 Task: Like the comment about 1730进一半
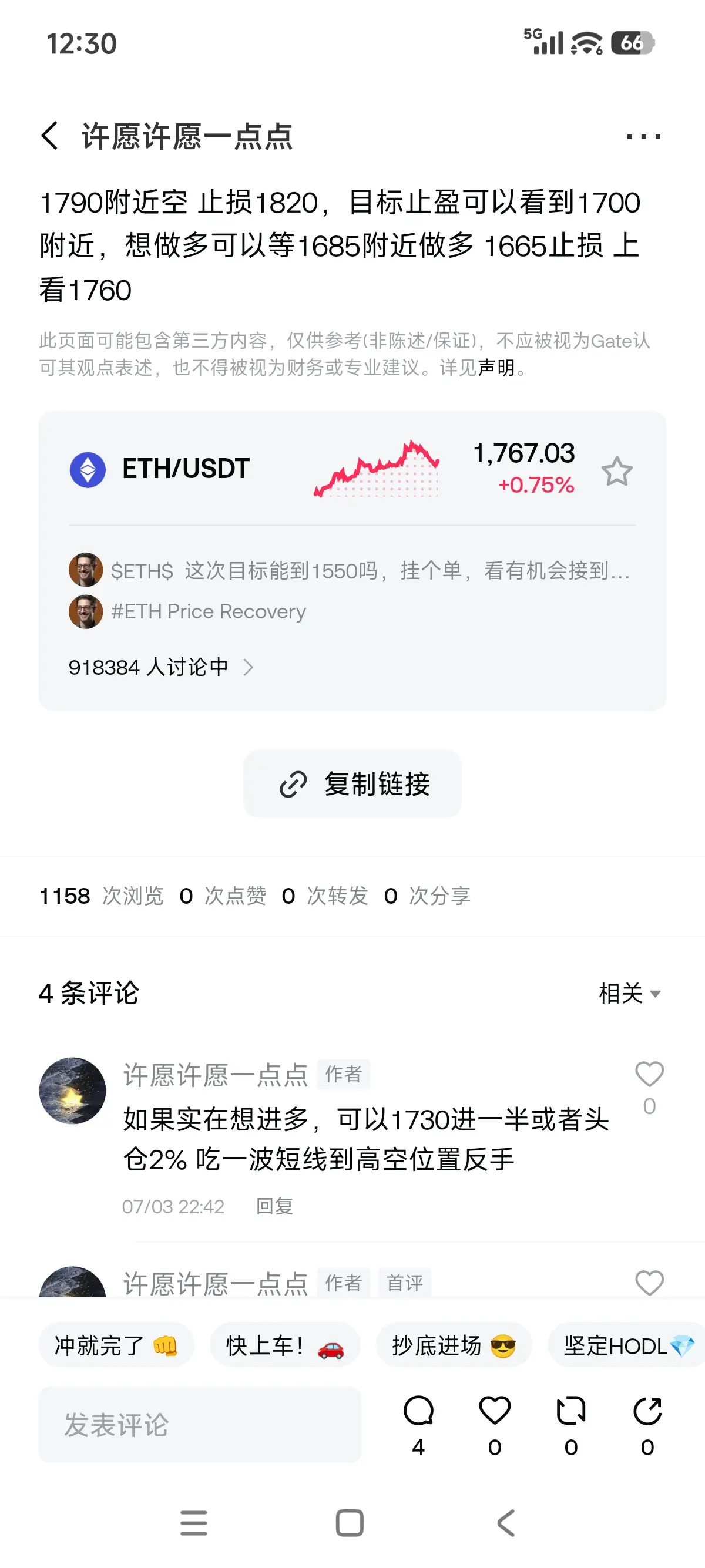(x=649, y=1074)
